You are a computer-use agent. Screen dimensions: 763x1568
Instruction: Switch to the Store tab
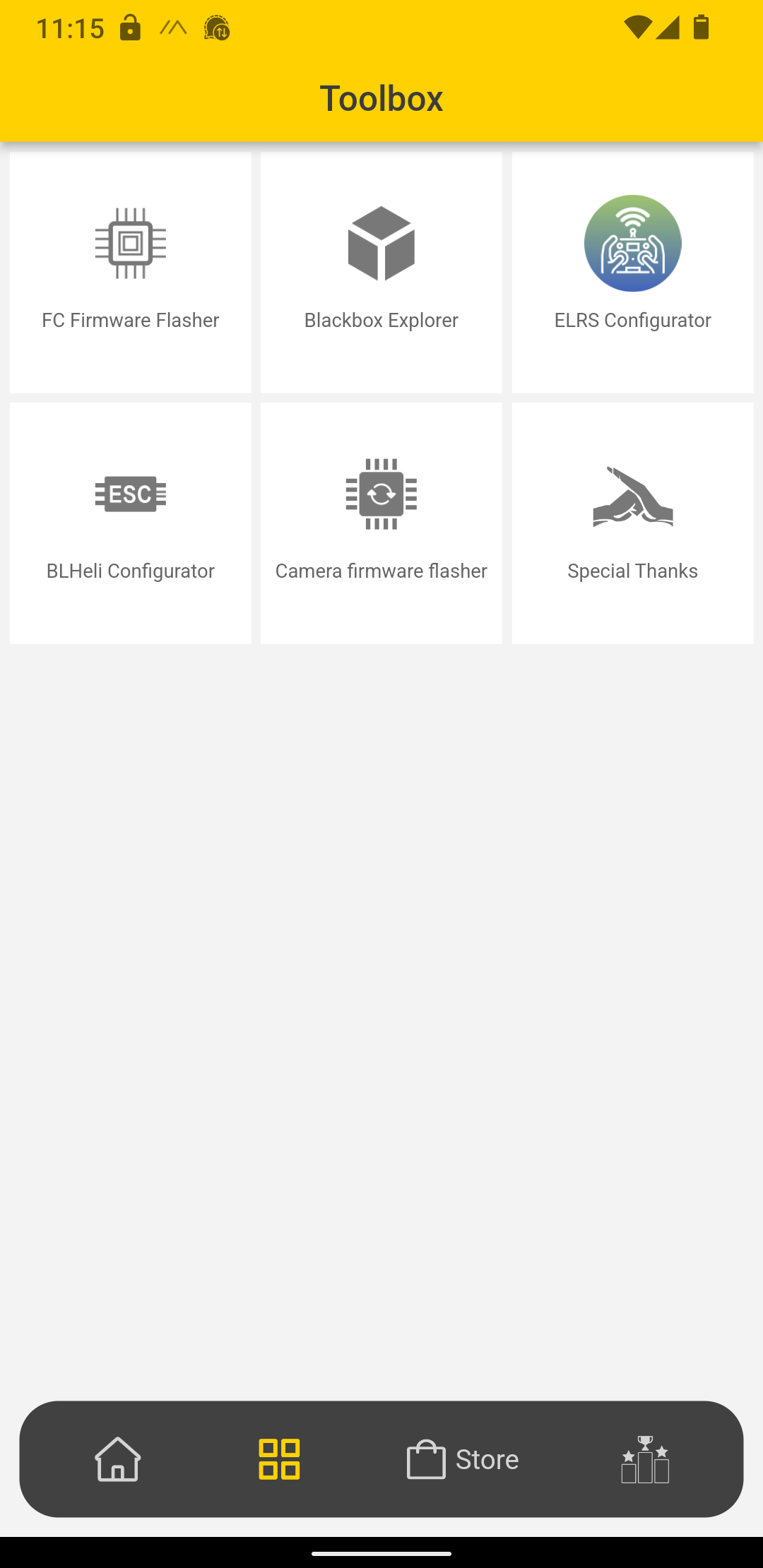[x=463, y=1459]
